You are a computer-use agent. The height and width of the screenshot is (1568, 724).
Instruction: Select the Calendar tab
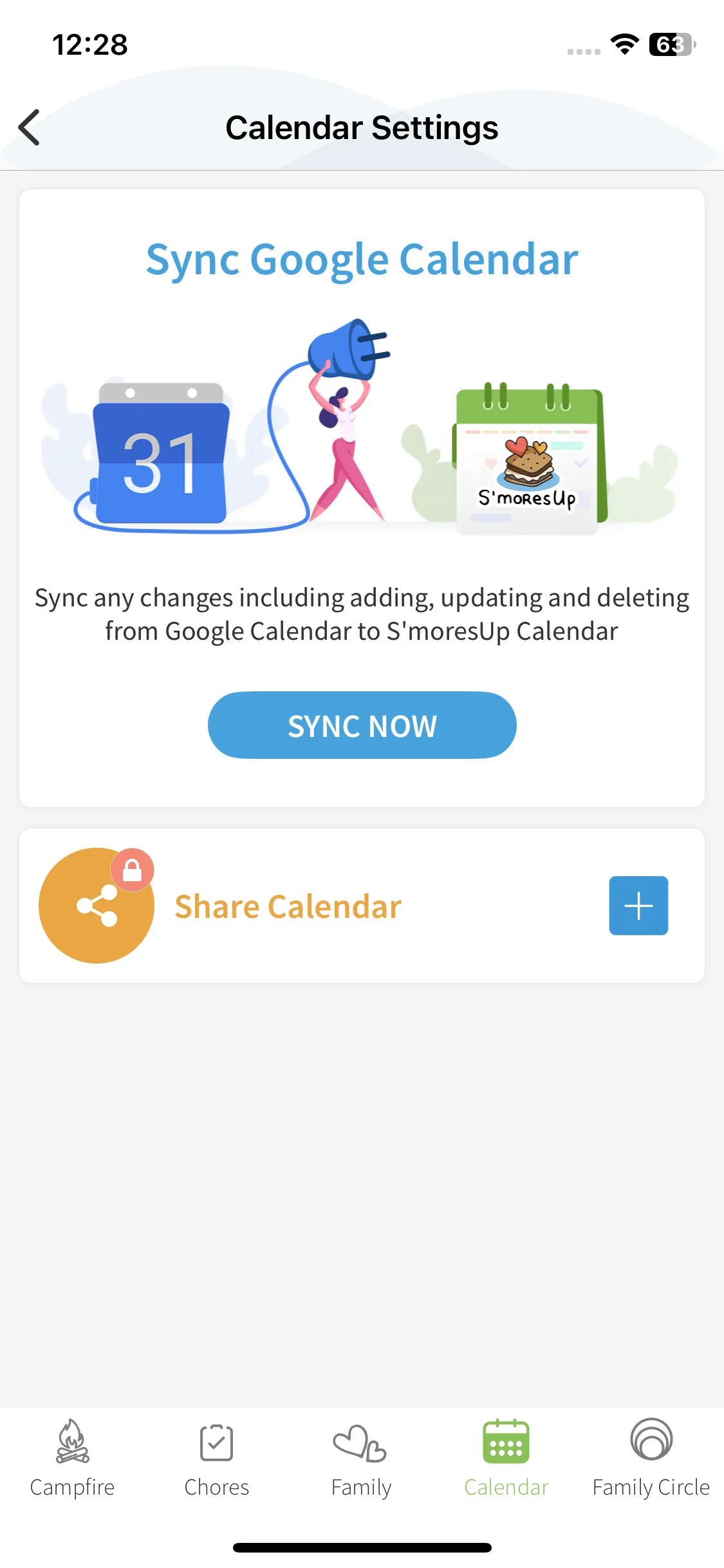coord(506,1459)
